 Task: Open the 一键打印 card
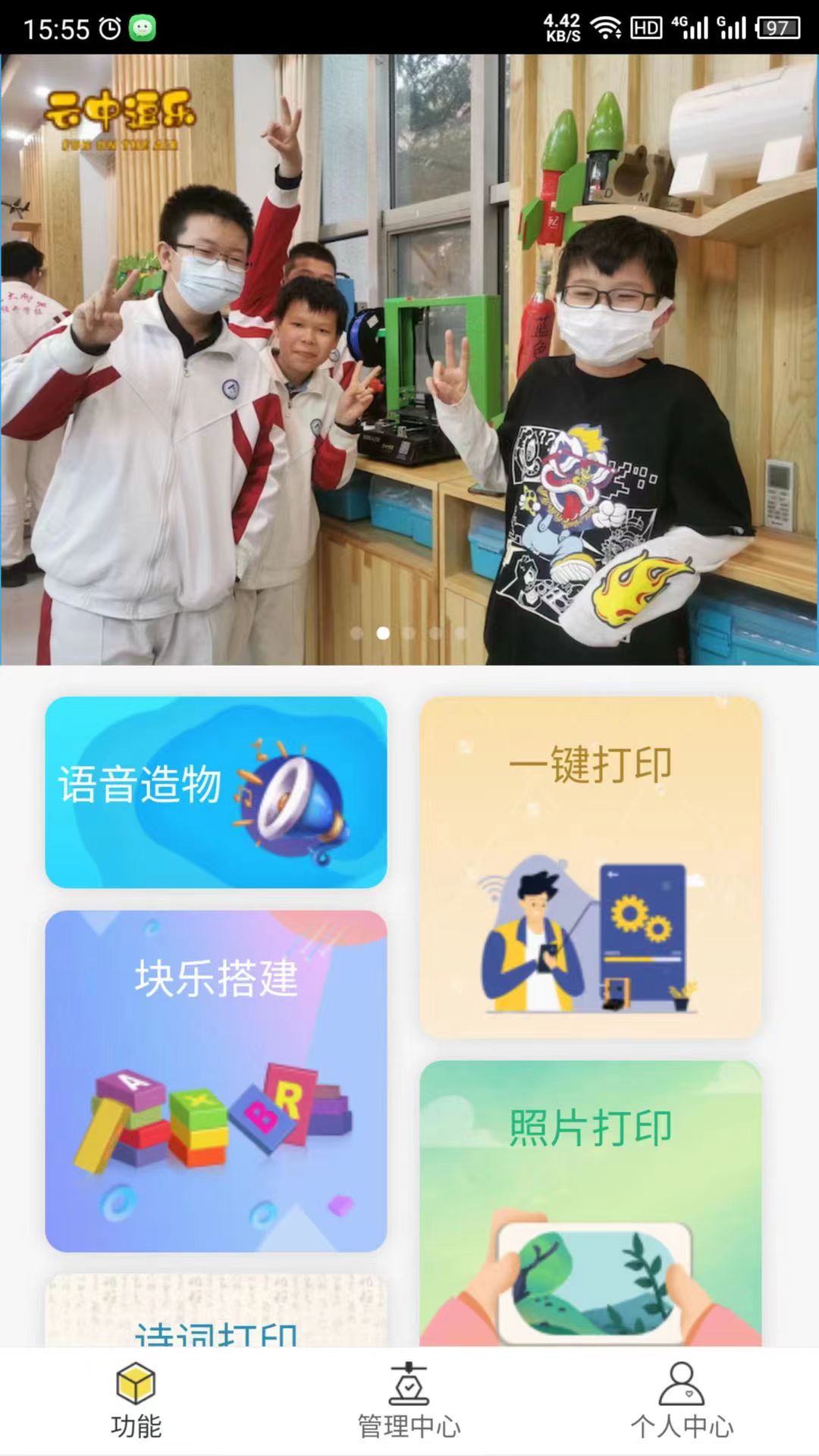[x=590, y=867]
